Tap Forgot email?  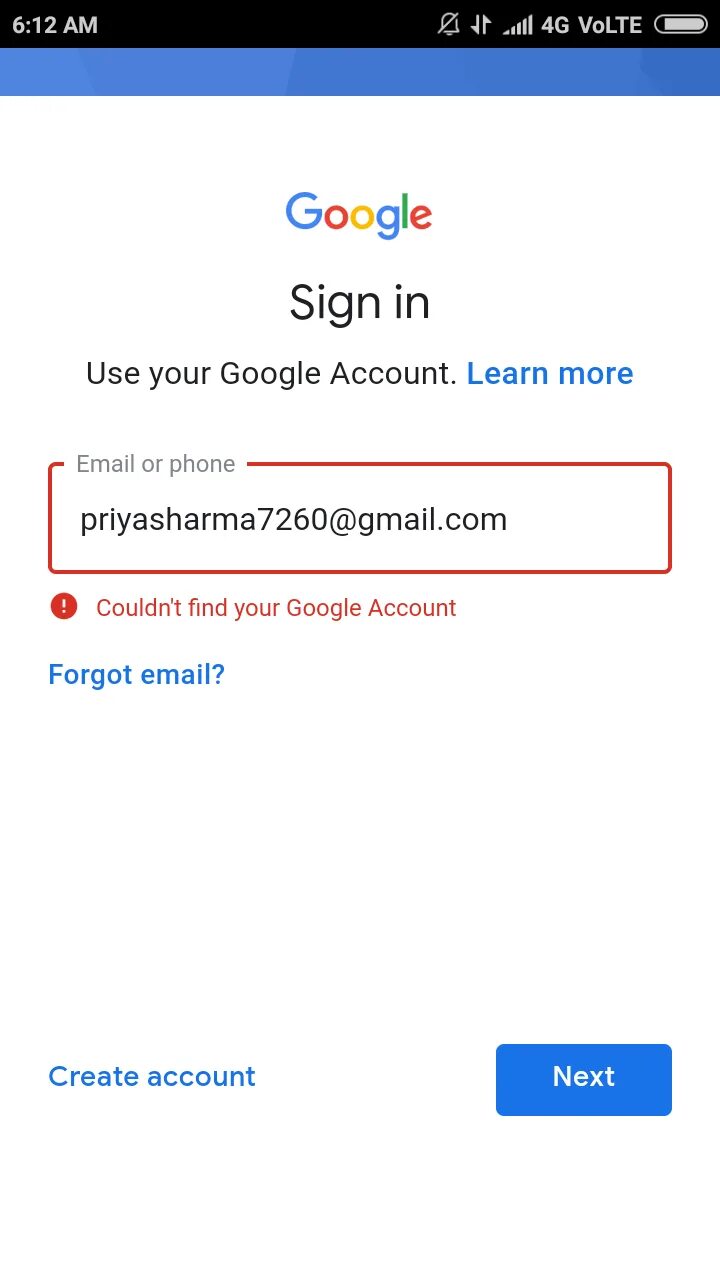pos(137,675)
